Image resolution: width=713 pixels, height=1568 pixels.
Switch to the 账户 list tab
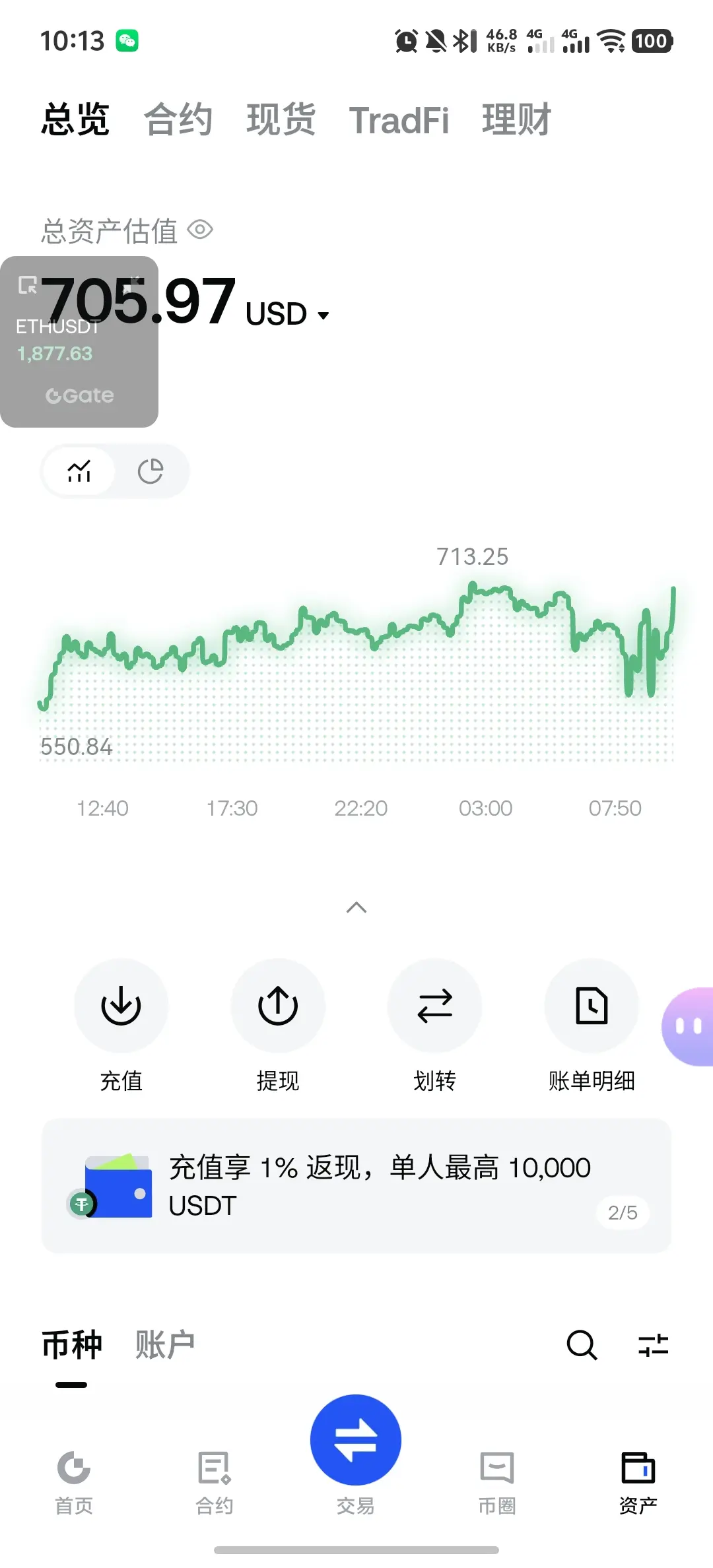pyautogui.click(x=165, y=1344)
